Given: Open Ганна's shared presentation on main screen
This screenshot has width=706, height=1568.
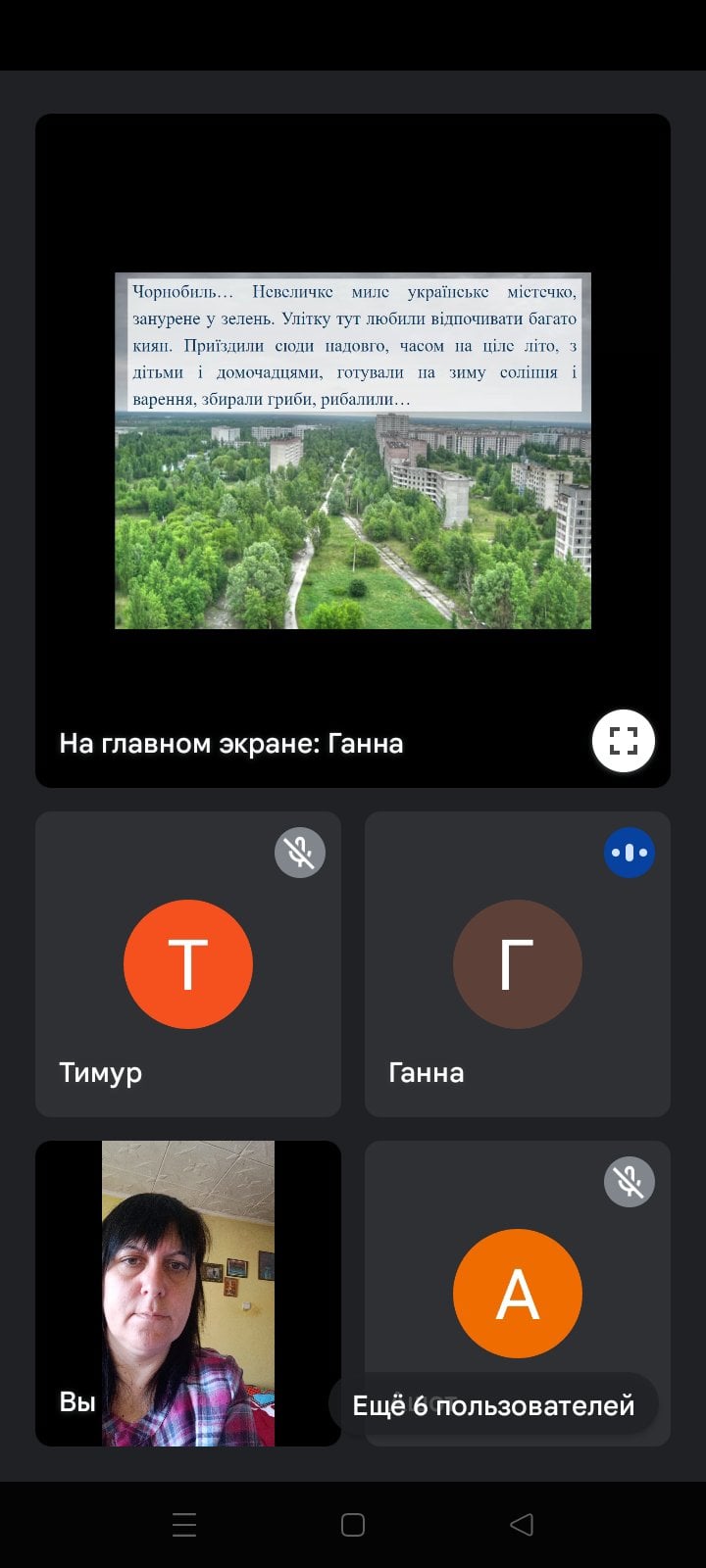Looking at the screenshot, I should pyautogui.click(x=353, y=451).
